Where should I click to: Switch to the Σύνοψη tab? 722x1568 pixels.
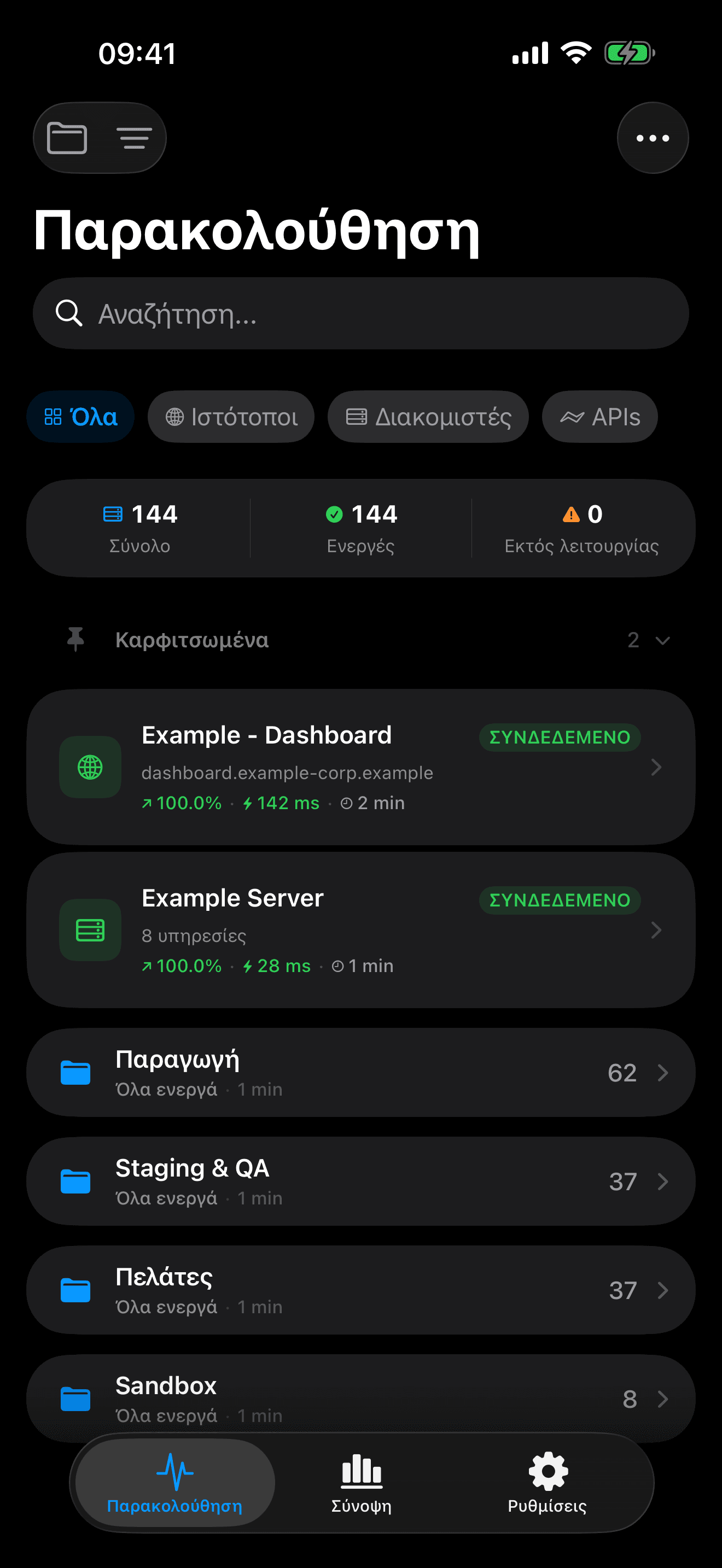tap(361, 1483)
